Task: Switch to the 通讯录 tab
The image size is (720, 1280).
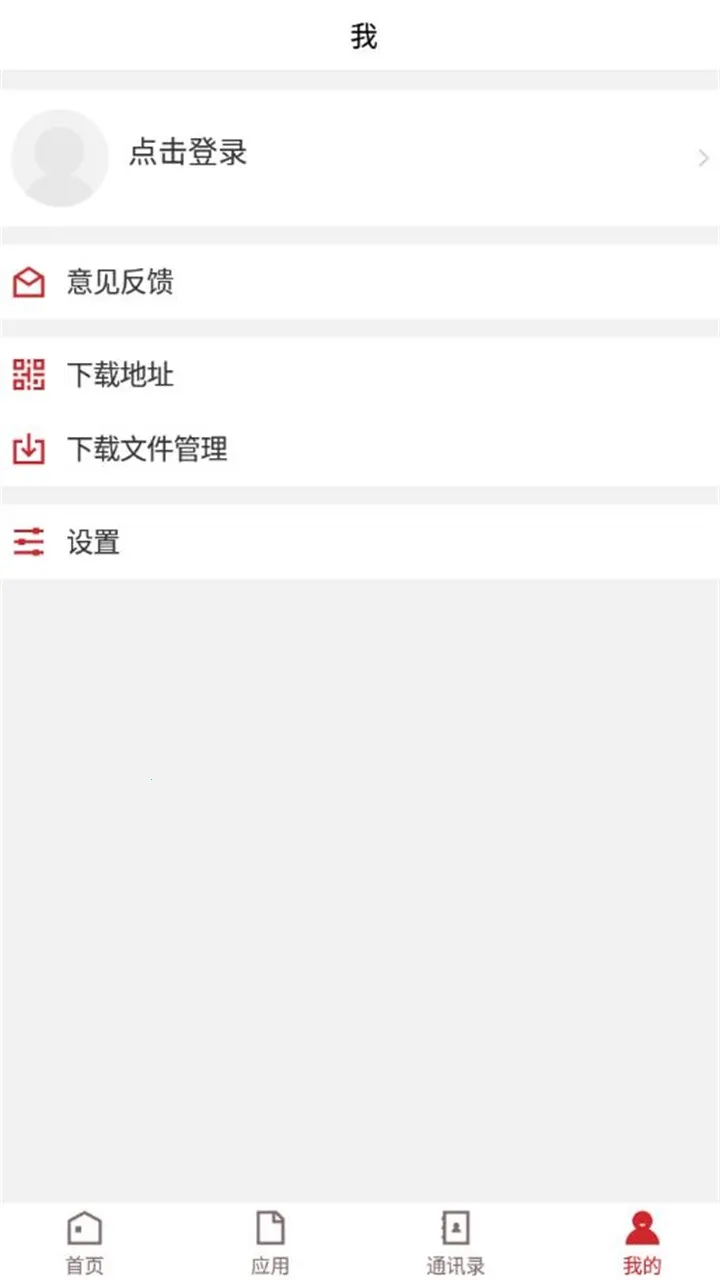Action: pos(455,1243)
